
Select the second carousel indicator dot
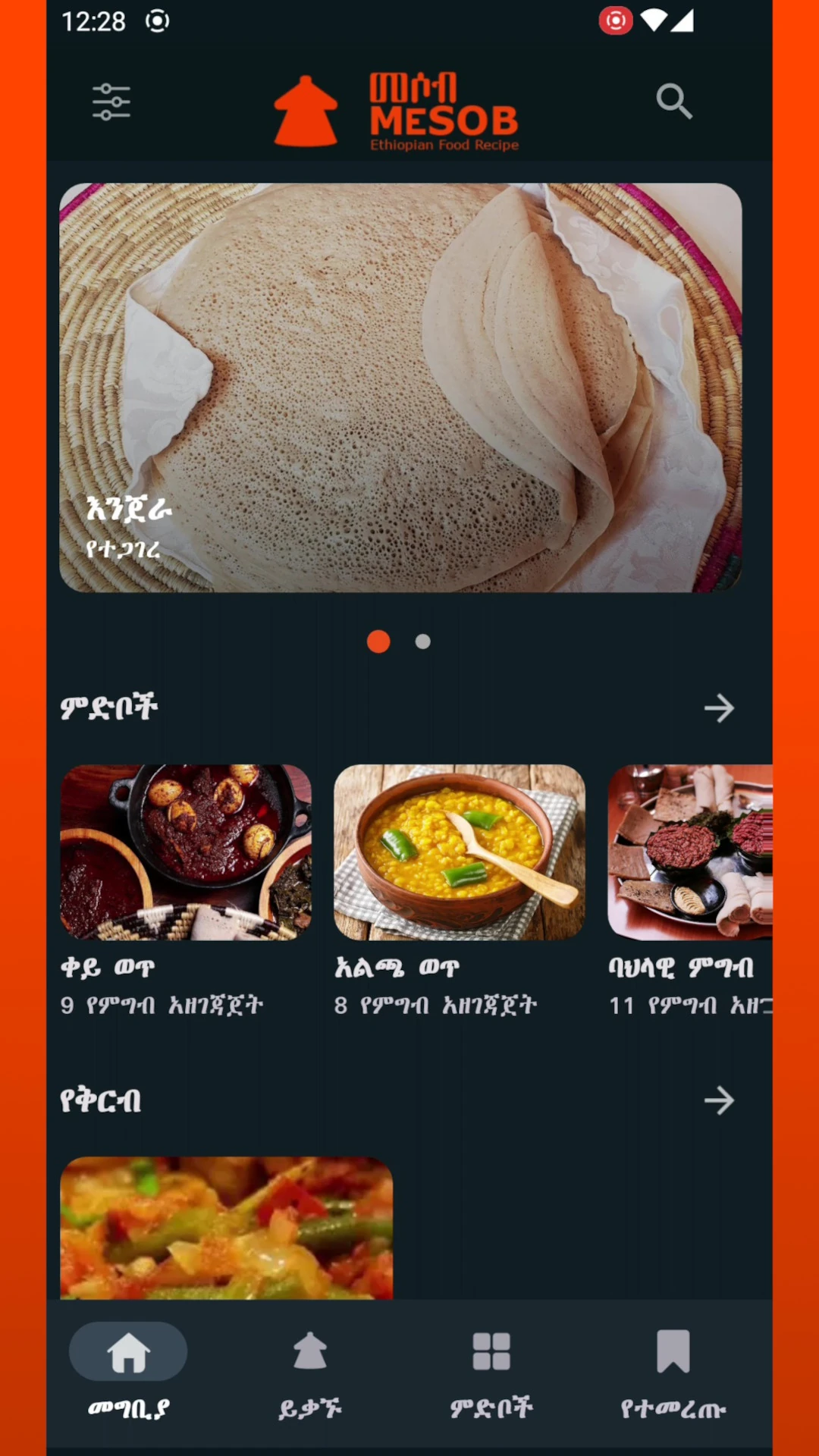pyautogui.click(x=422, y=642)
